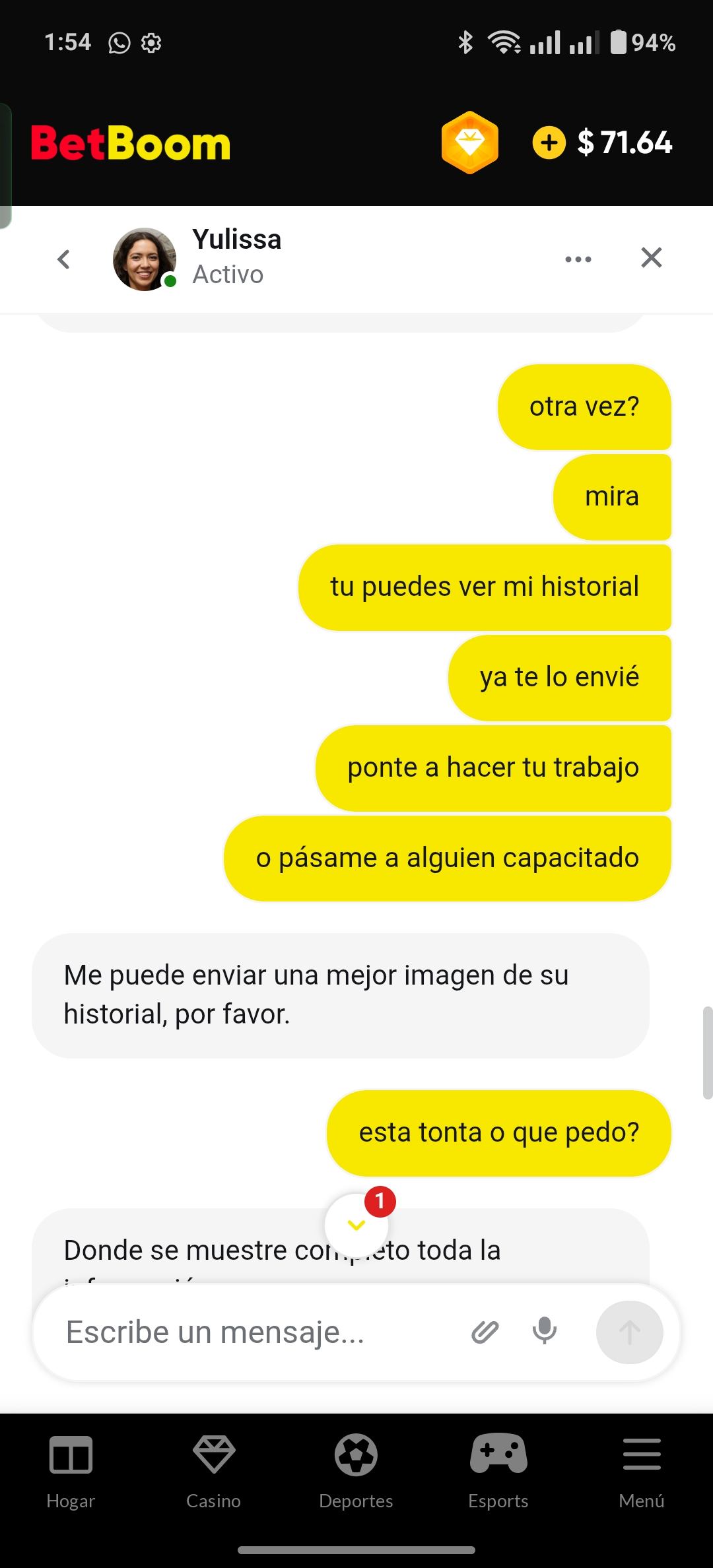The image size is (713, 1568).
Task: Send the message with the arrow button
Action: (629, 1332)
